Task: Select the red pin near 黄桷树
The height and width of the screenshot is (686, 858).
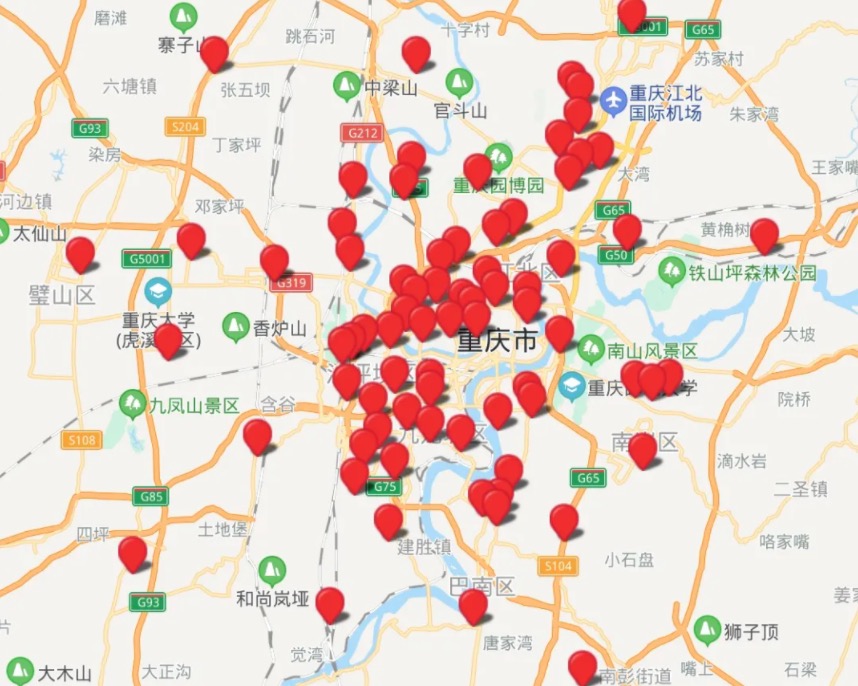Action: [x=764, y=235]
